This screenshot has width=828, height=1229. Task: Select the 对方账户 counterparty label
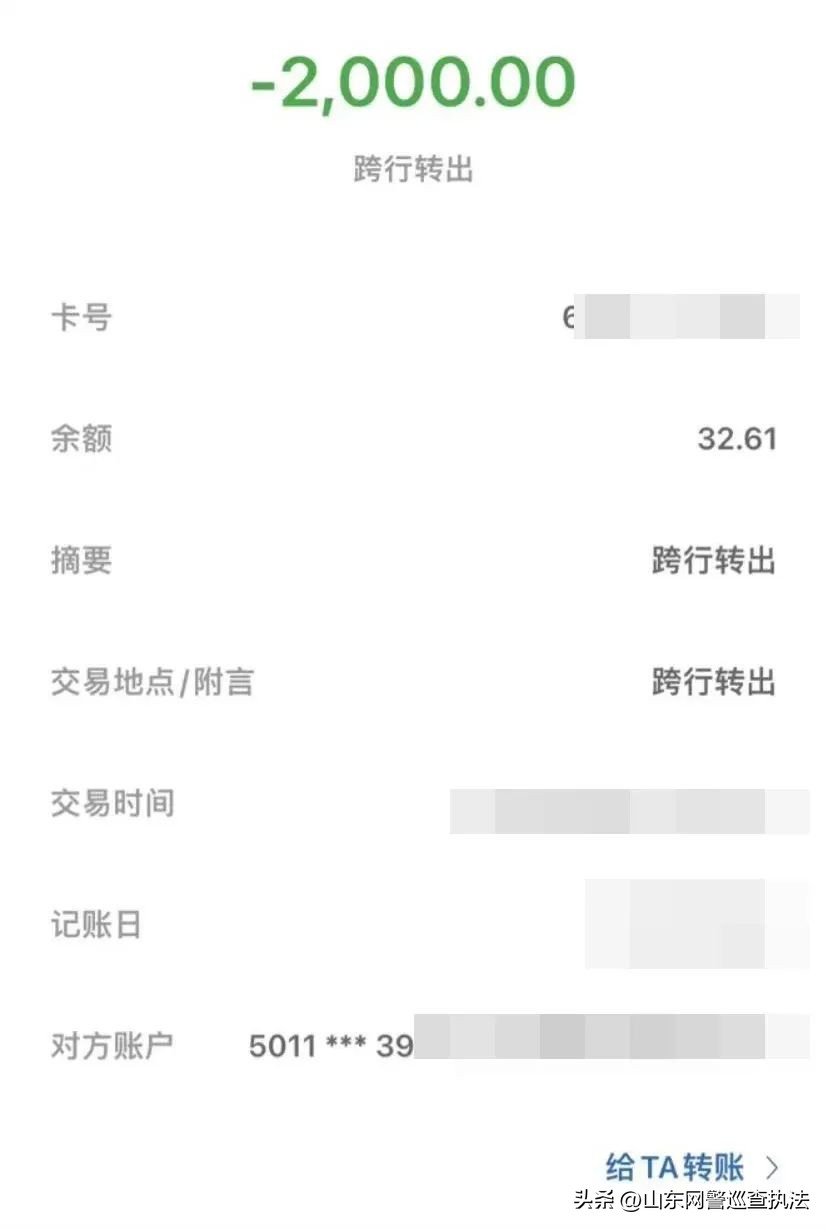click(x=113, y=1042)
